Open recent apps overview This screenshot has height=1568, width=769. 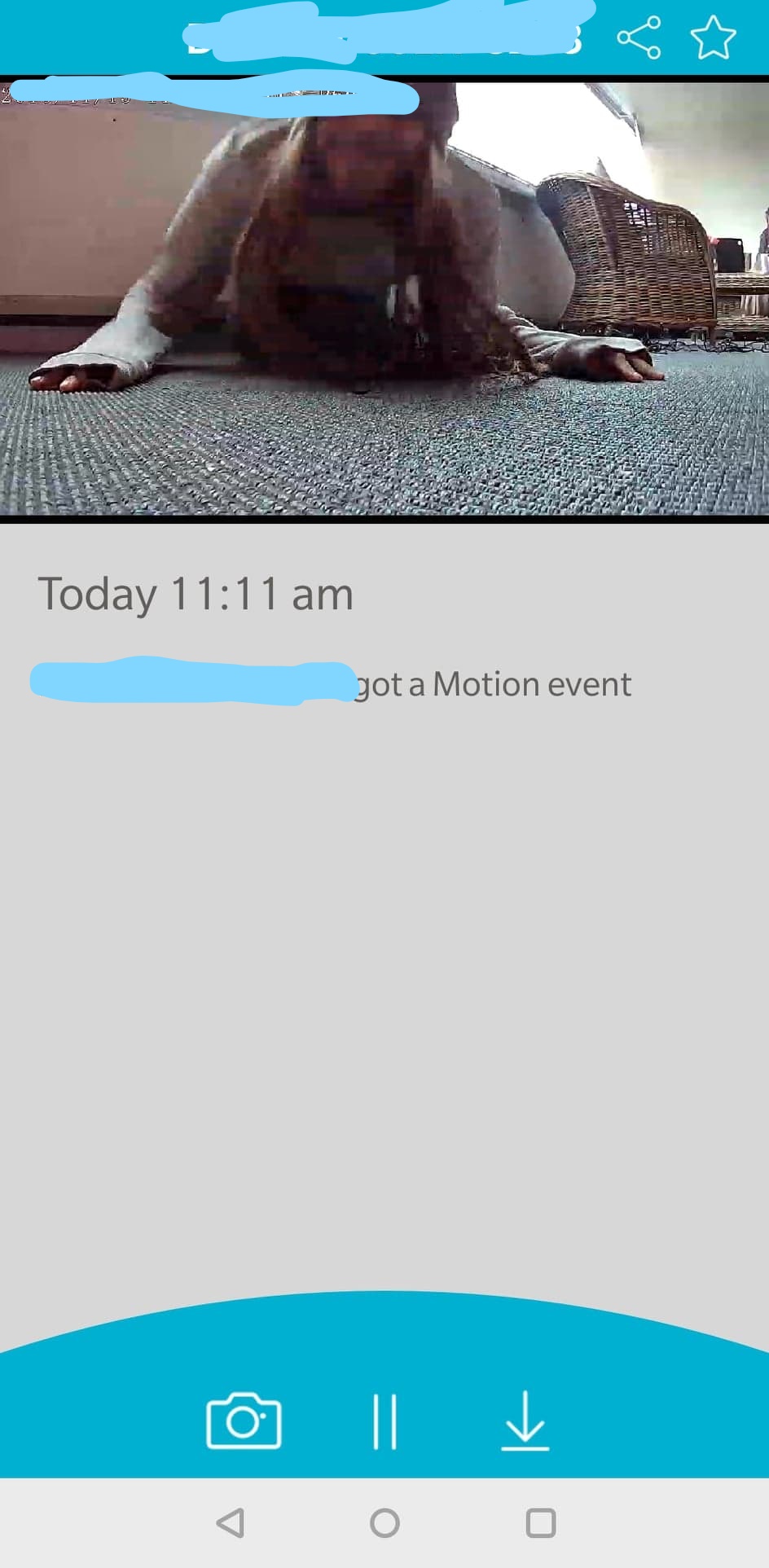click(x=540, y=1522)
